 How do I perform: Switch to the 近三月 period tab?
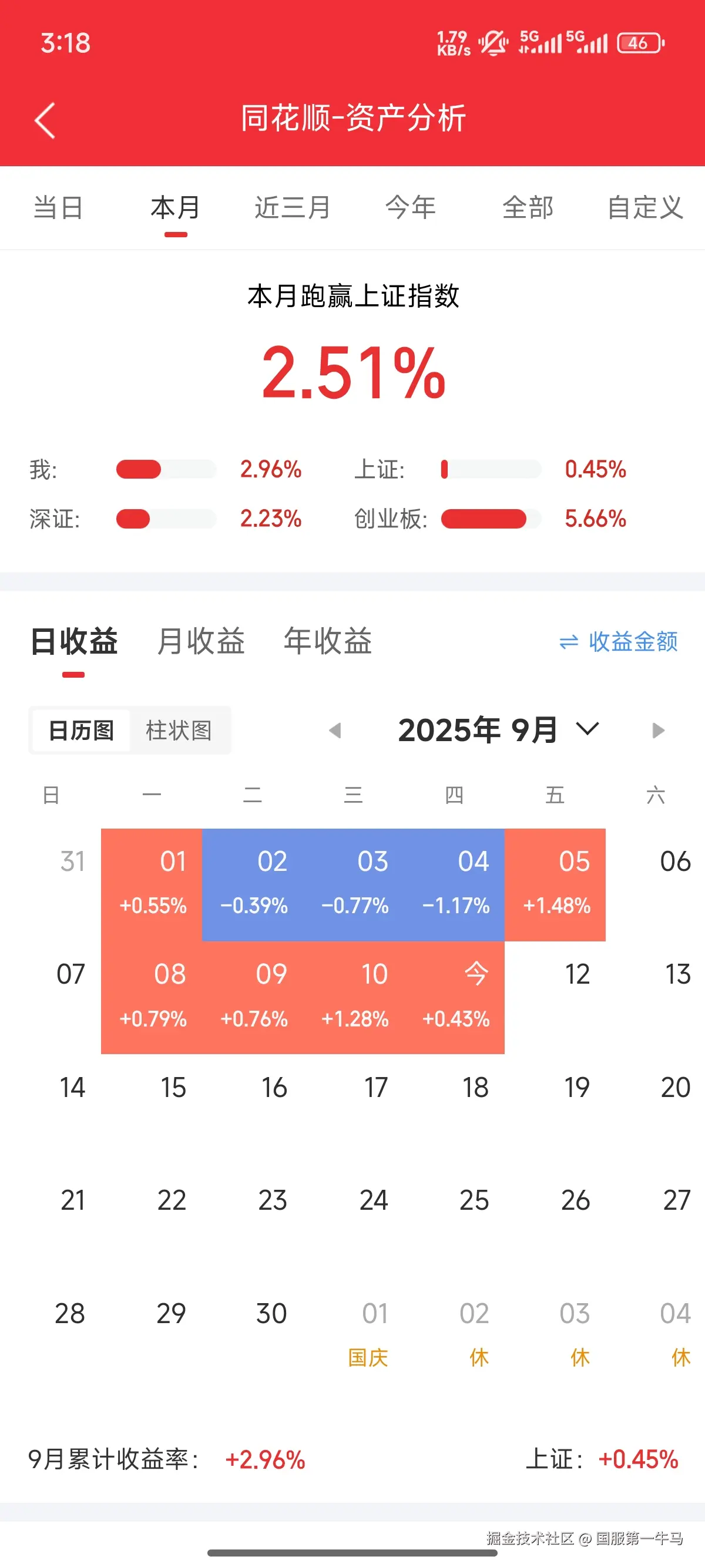[291, 207]
